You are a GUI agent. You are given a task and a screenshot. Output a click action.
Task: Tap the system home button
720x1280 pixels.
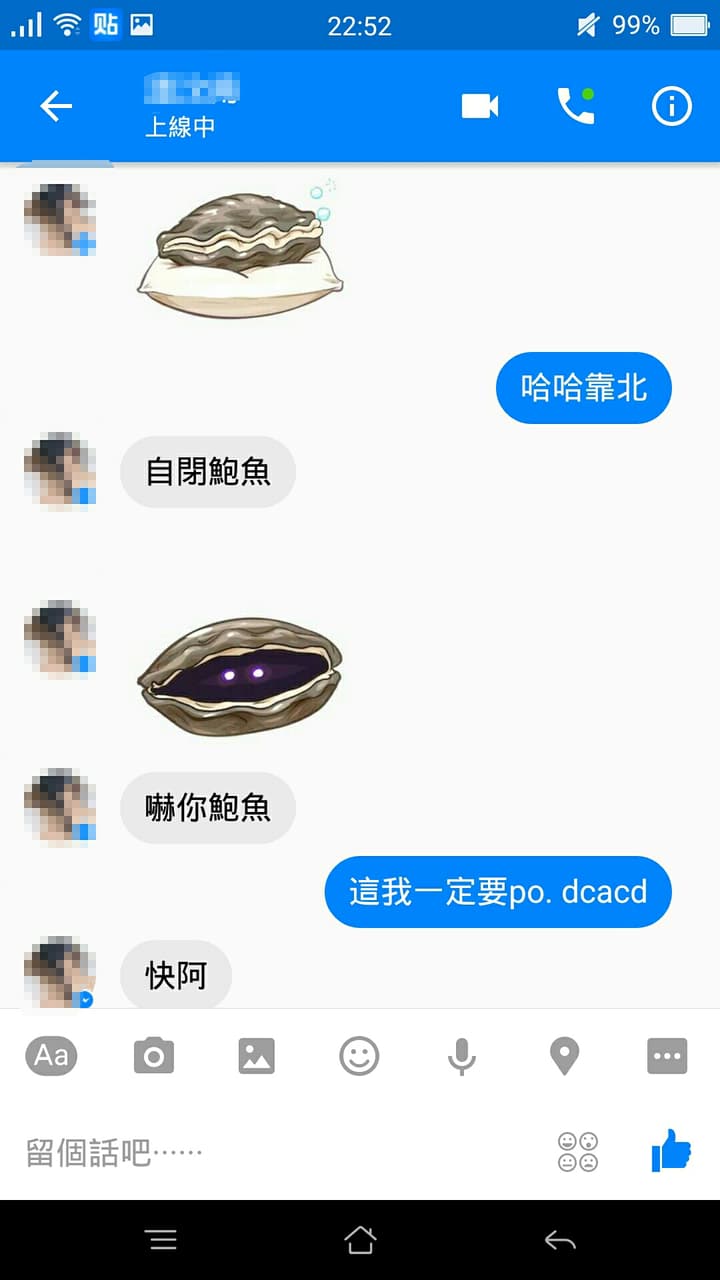pos(360,1241)
